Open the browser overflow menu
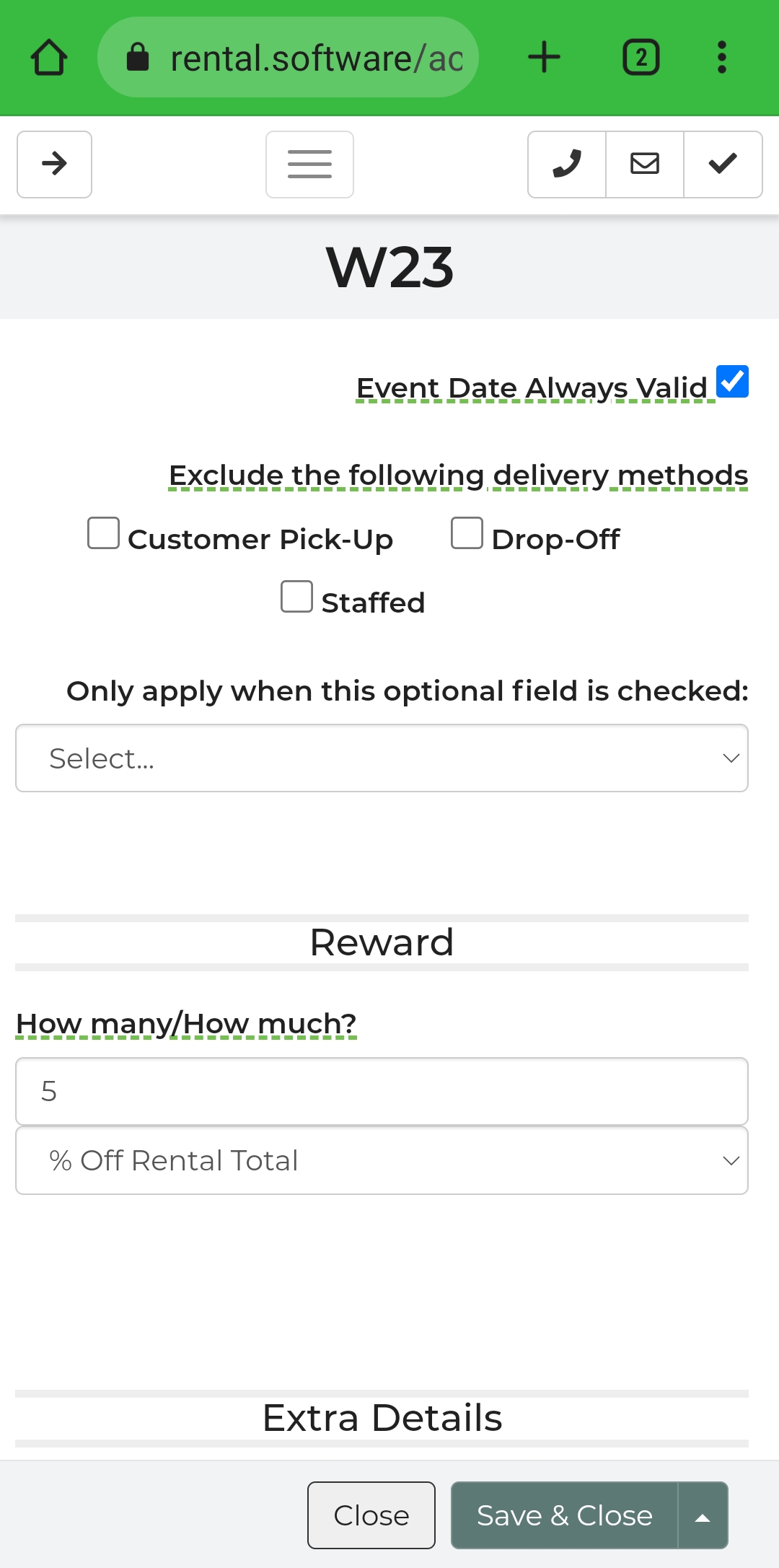Screen dimensions: 779x1568 [x=721, y=58]
